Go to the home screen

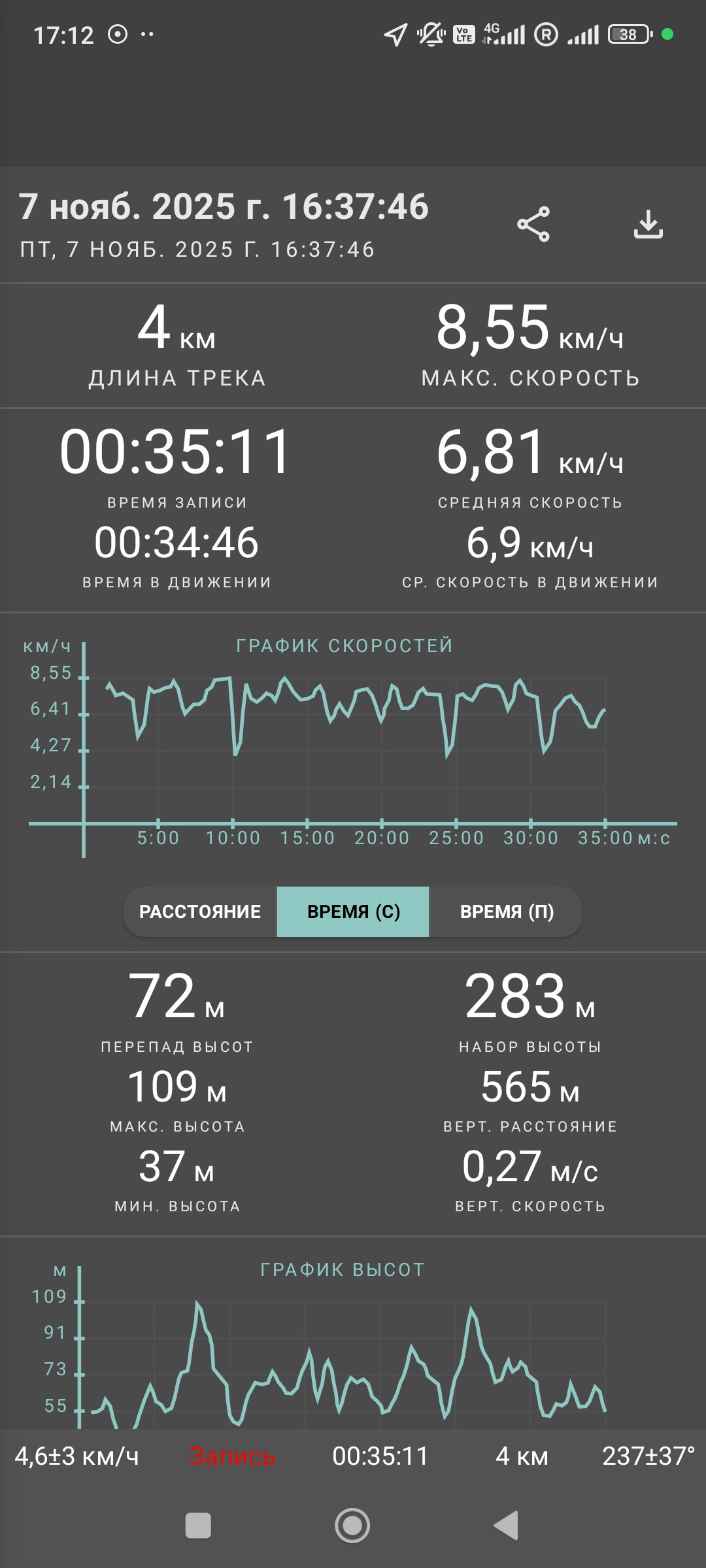(x=352, y=1526)
